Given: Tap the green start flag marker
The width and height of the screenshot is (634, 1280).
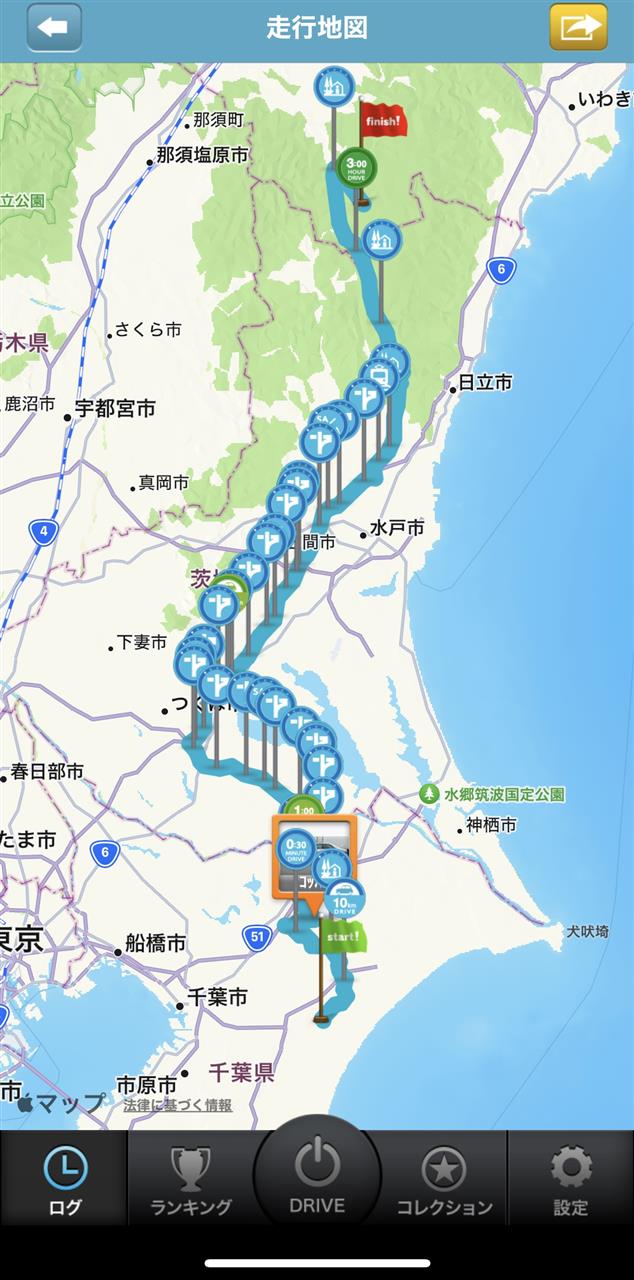Looking at the screenshot, I should tap(343, 936).
